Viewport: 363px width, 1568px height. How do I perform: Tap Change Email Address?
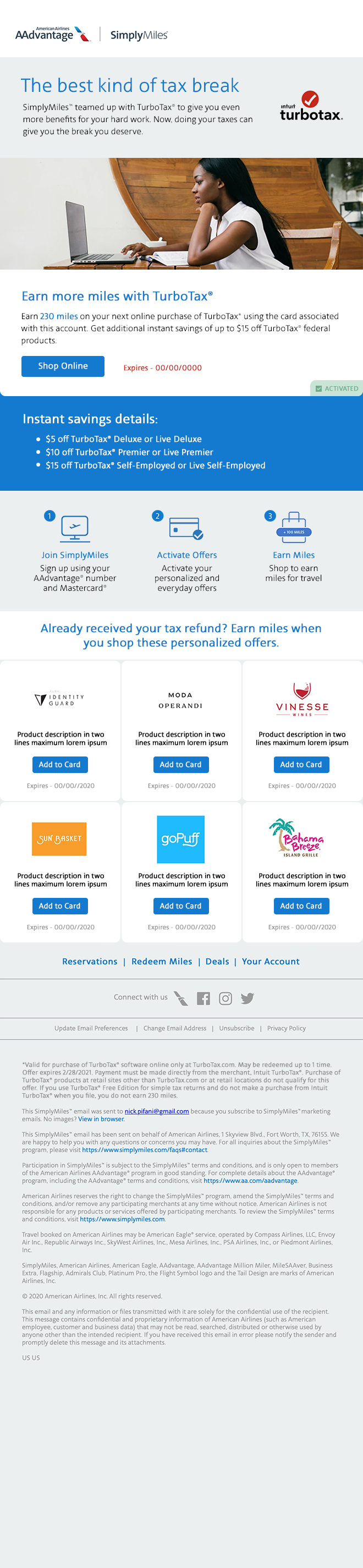(174, 1028)
